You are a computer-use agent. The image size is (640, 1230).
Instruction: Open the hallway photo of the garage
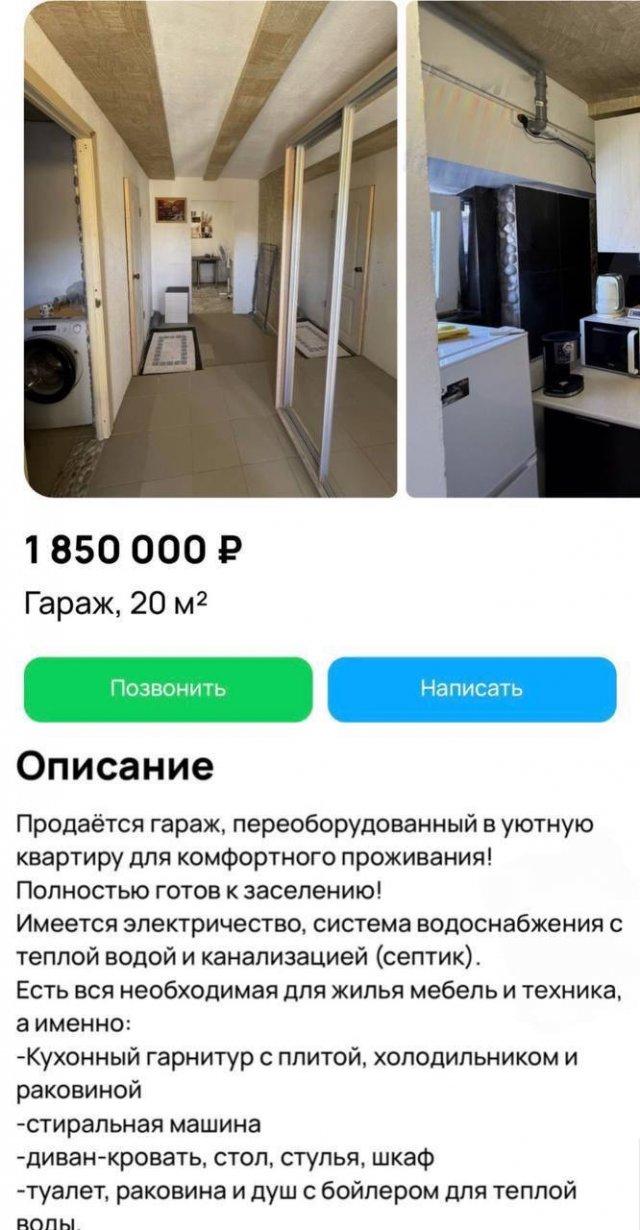click(x=210, y=250)
